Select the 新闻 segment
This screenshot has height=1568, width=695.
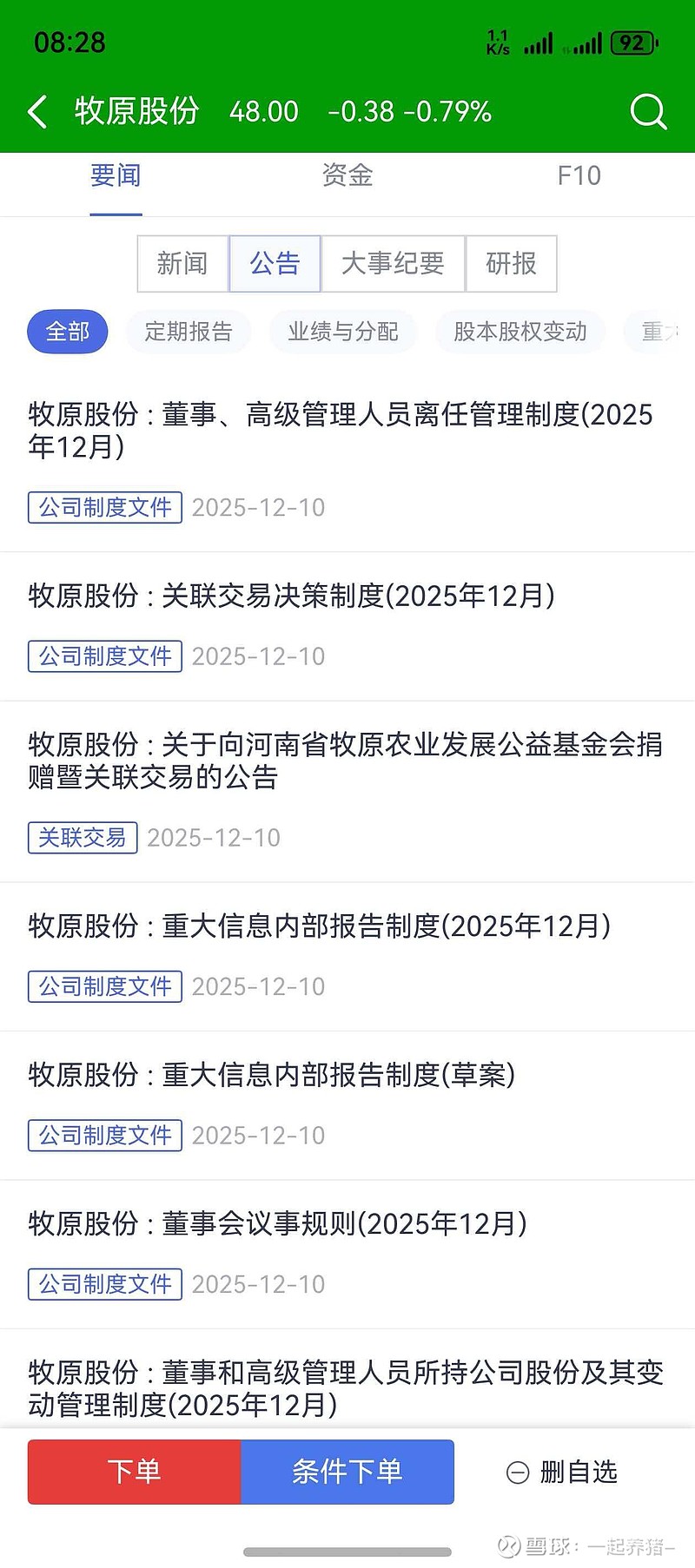(182, 263)
